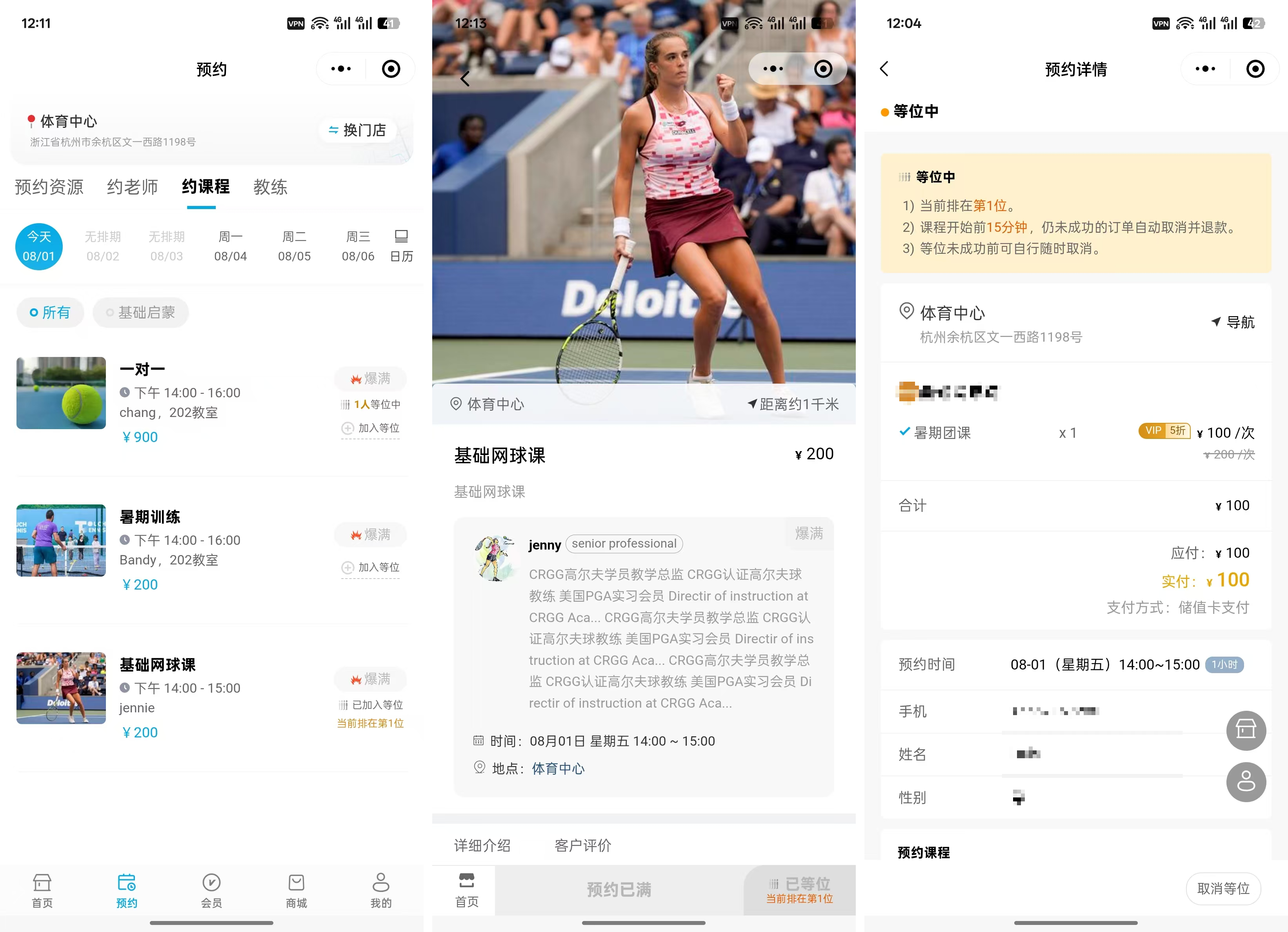
Task: Tap 换门店 to switch store
Action: (x=357, y=130)
